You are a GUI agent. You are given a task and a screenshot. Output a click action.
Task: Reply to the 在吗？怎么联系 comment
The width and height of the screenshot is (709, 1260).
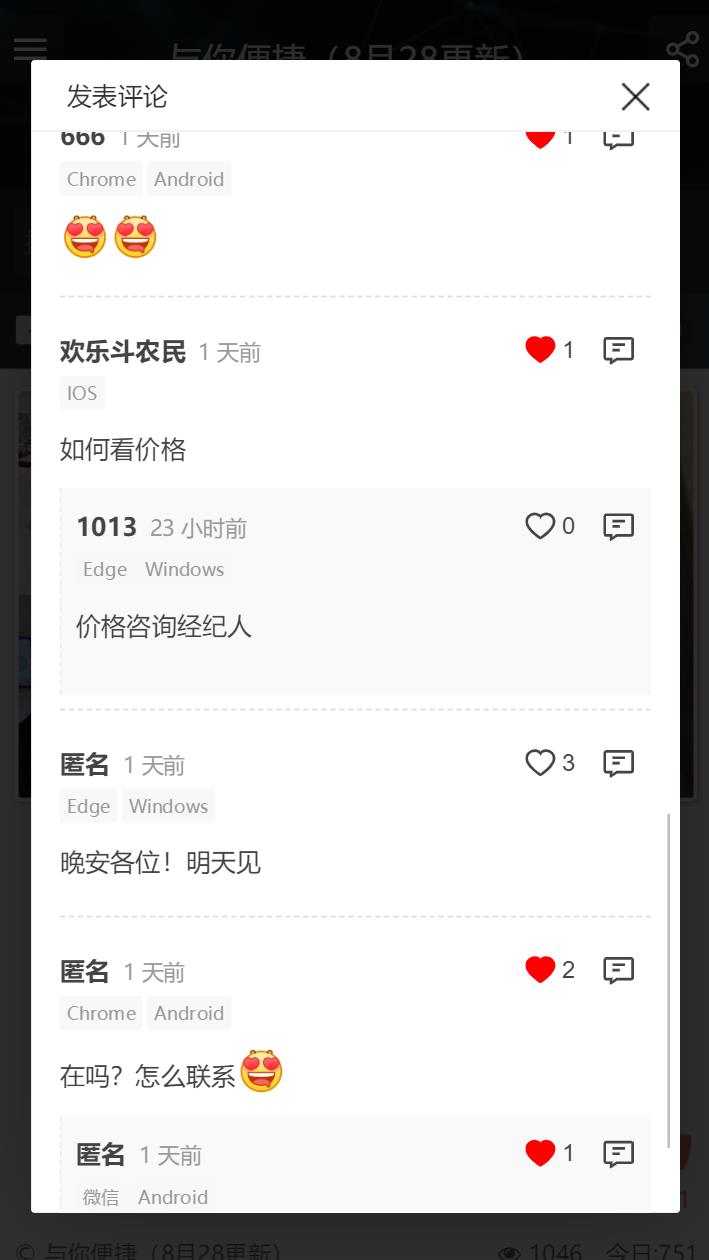pyautogui.click(x=619, y=971)
